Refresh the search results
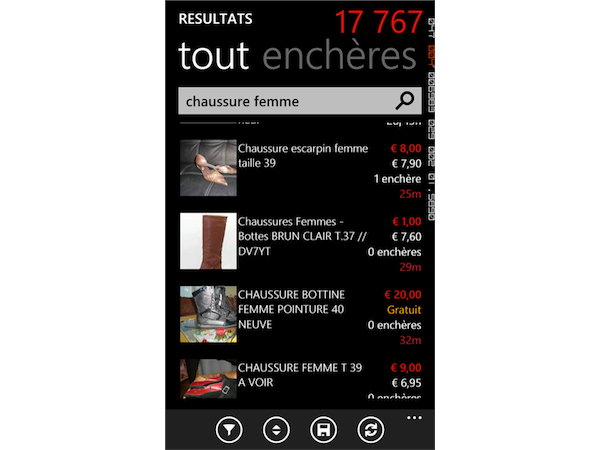600x450 pixels. click(371, 430)
